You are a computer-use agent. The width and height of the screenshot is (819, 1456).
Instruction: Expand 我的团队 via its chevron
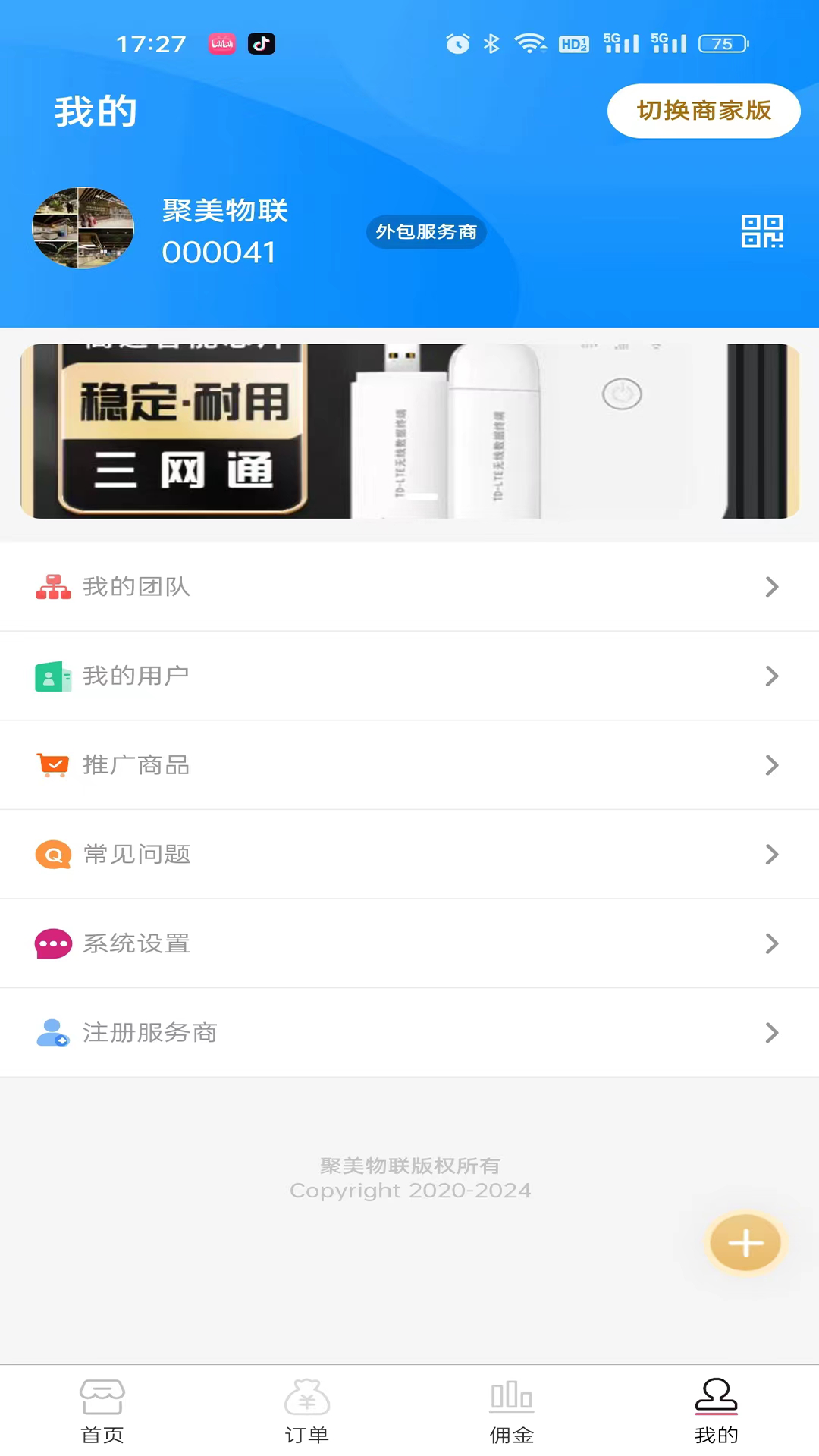click(772, 586)
